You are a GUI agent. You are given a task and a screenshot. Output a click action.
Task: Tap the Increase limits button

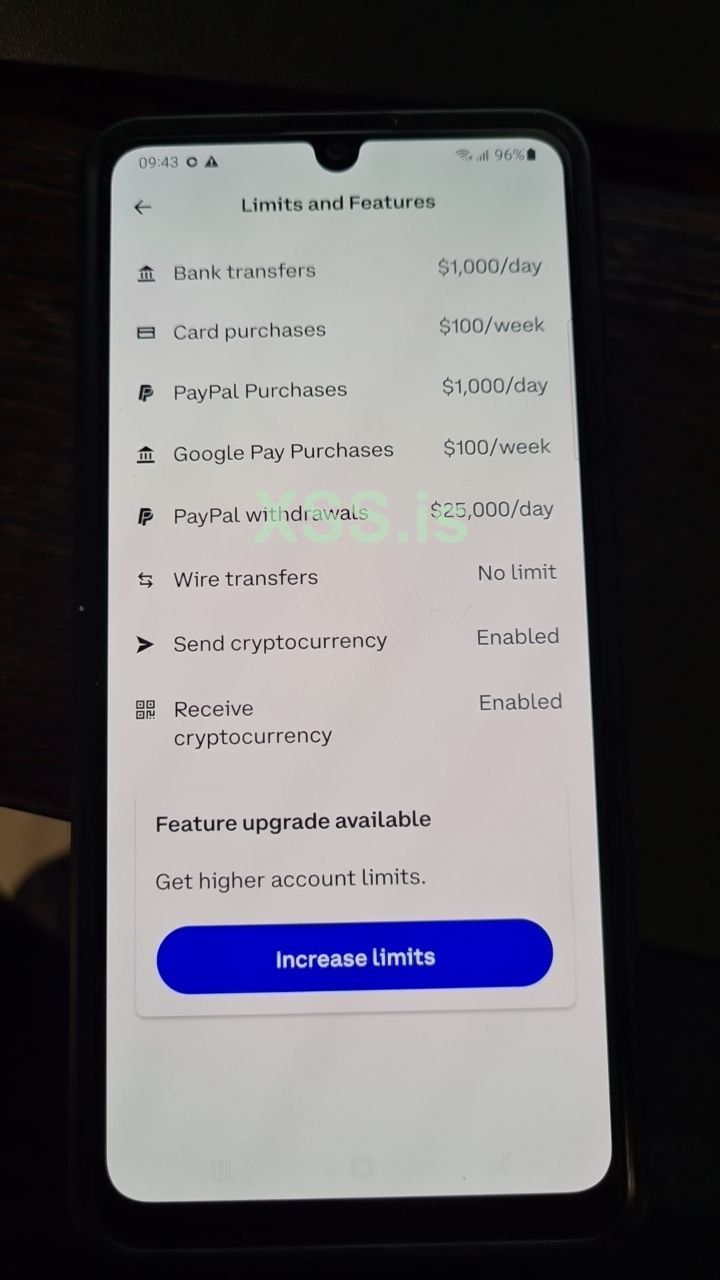[355, 957]
